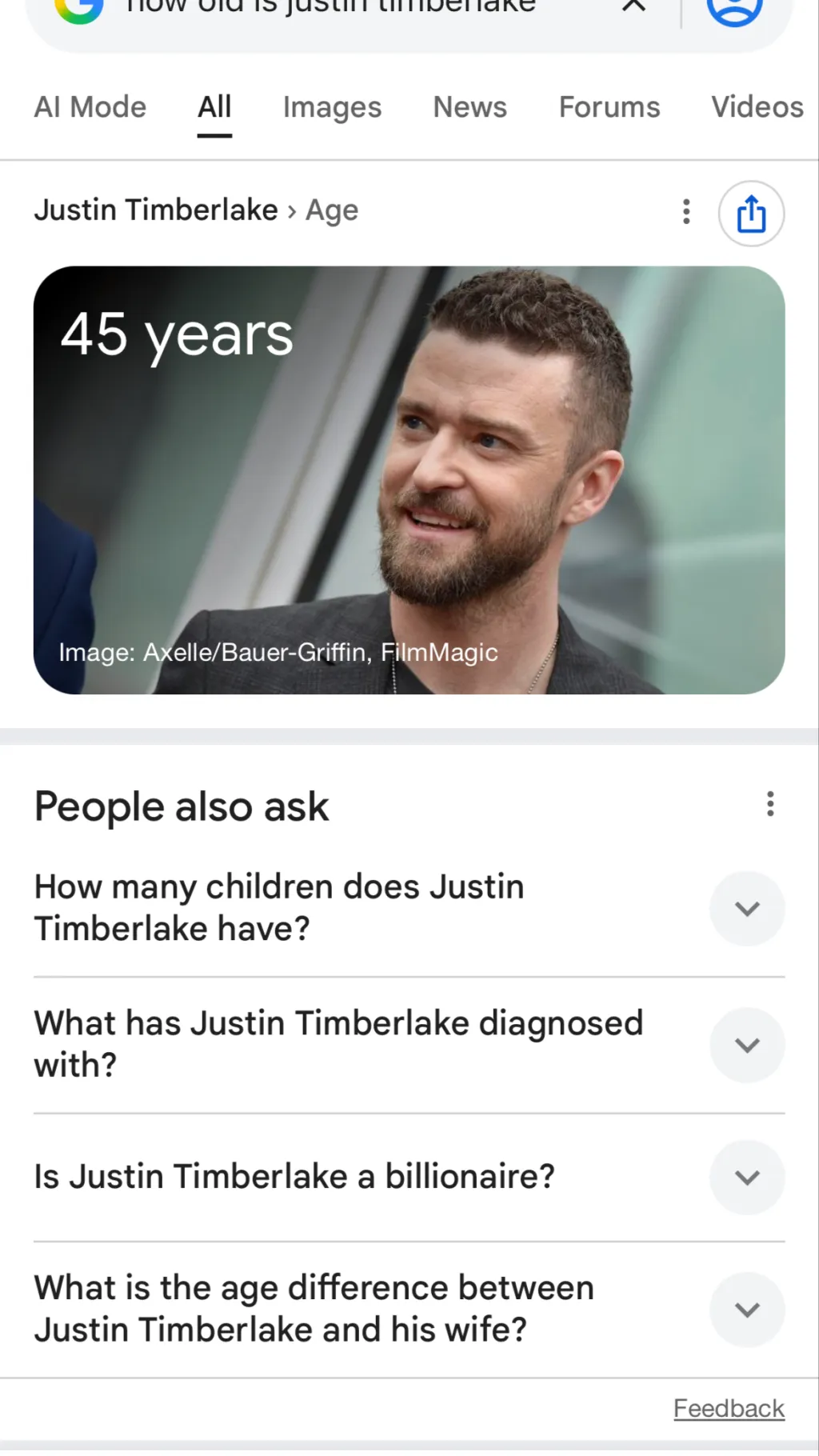
Task: Open the Justin Timberlake breadcrumb link
Action: coord(156,210)
